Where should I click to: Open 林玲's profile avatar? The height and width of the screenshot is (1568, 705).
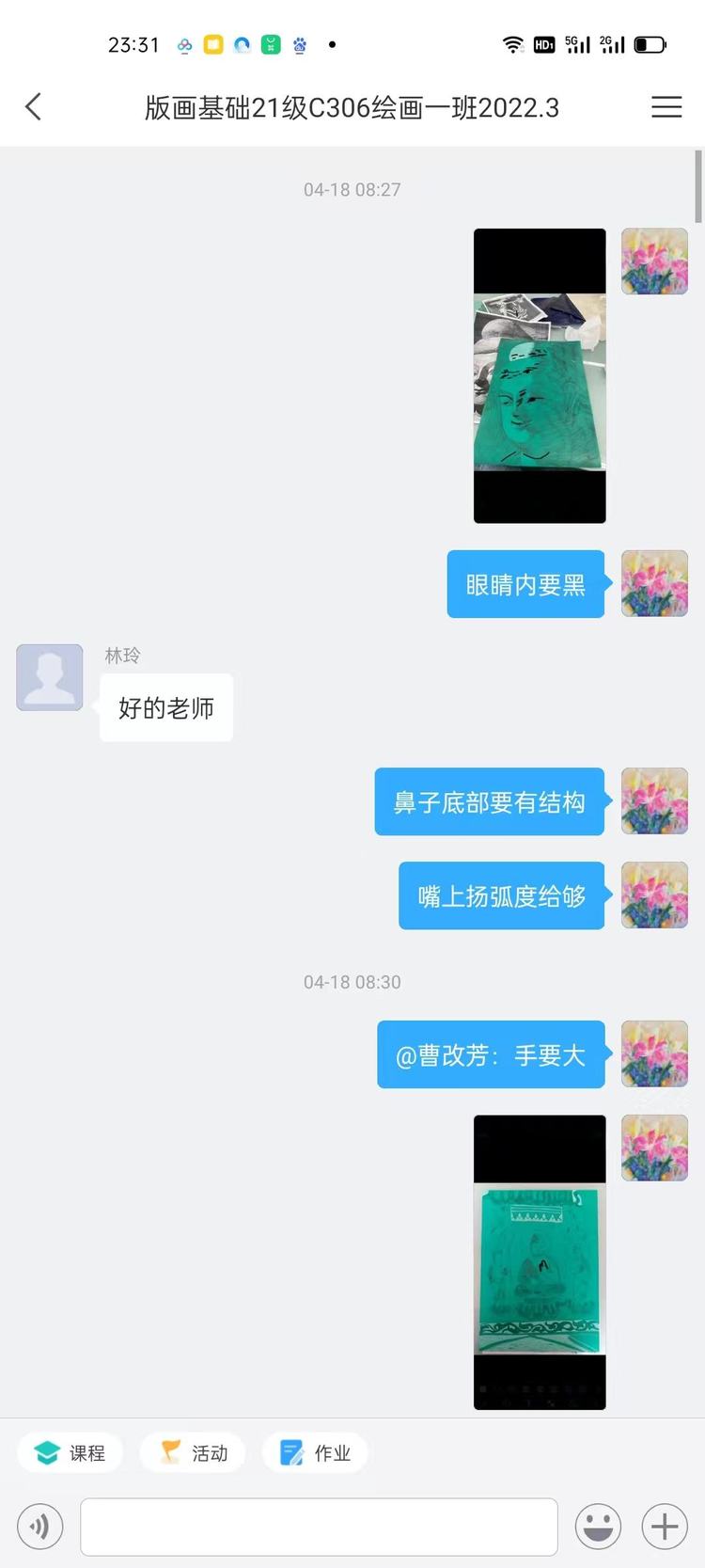pyautogui.click(x=50, y=677)
